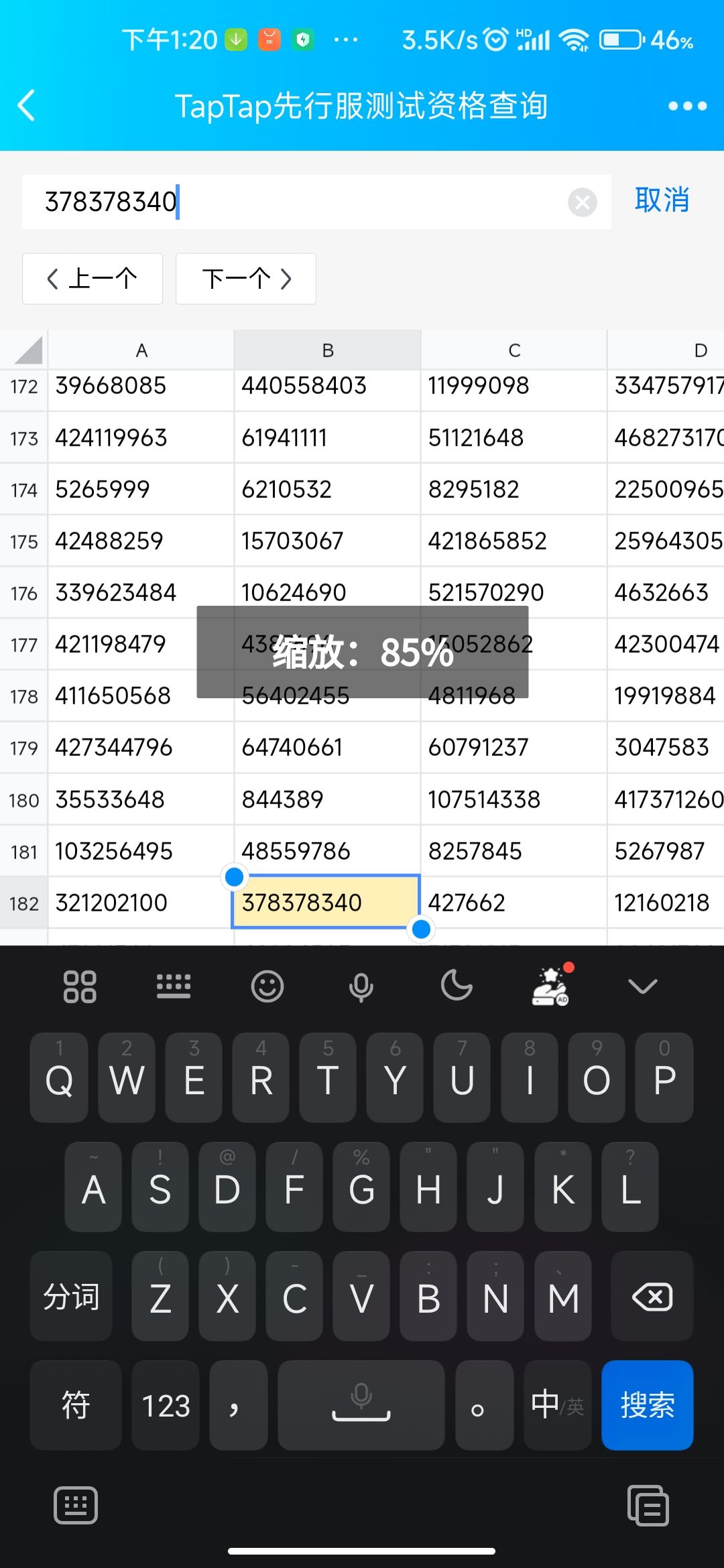Toggle 中/英 language key

557,1405
